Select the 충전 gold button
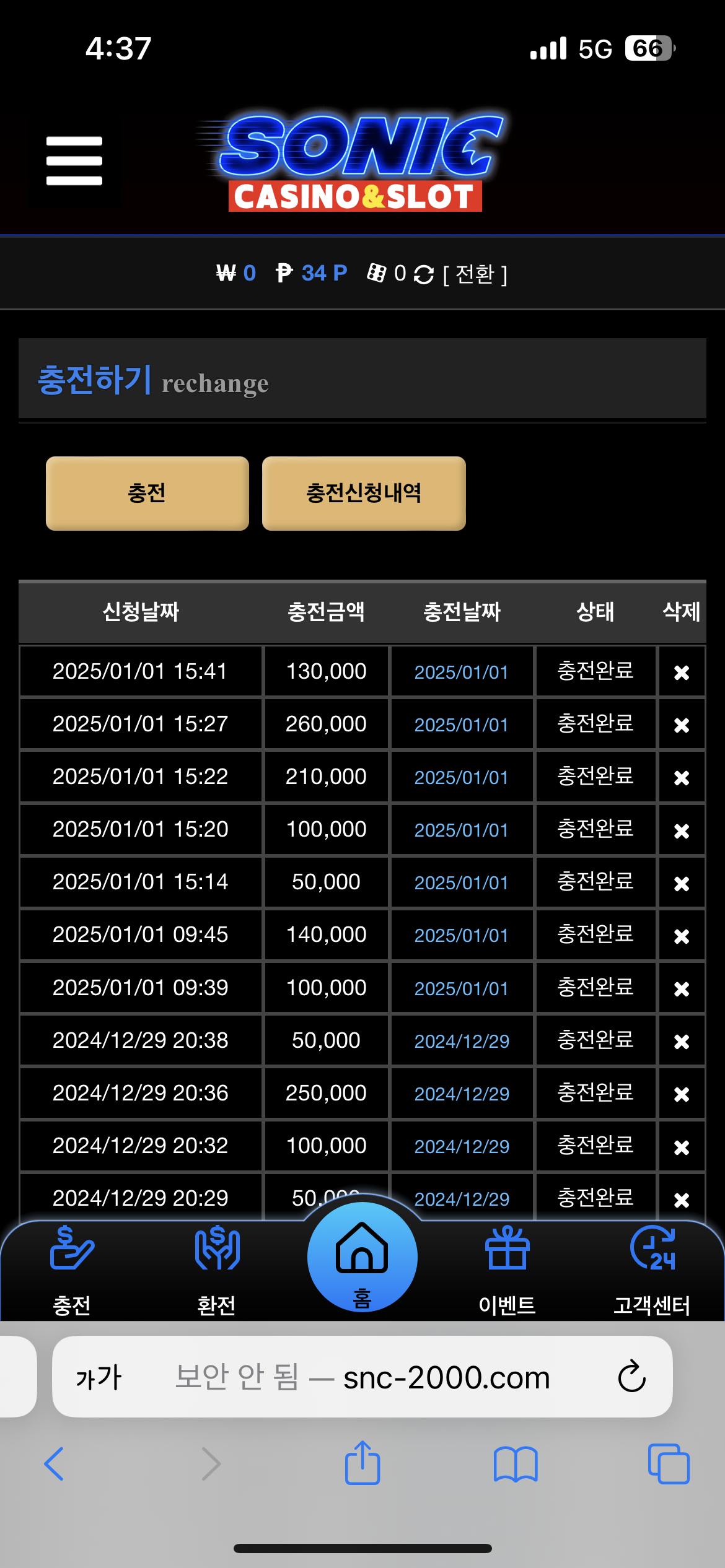725x1568 pixels. pyautogui.click(x=147, y=493)
